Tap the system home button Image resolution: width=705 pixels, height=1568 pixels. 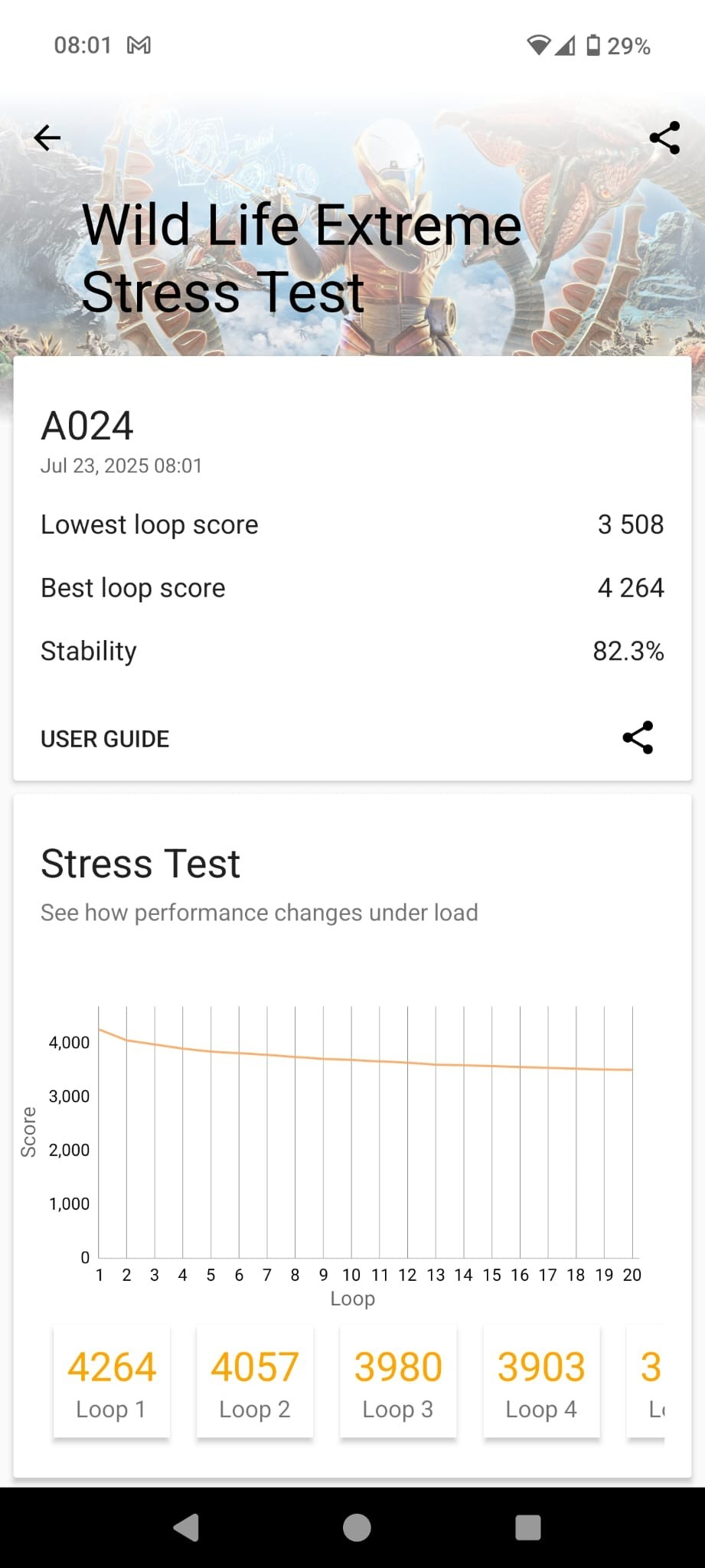357,1527
